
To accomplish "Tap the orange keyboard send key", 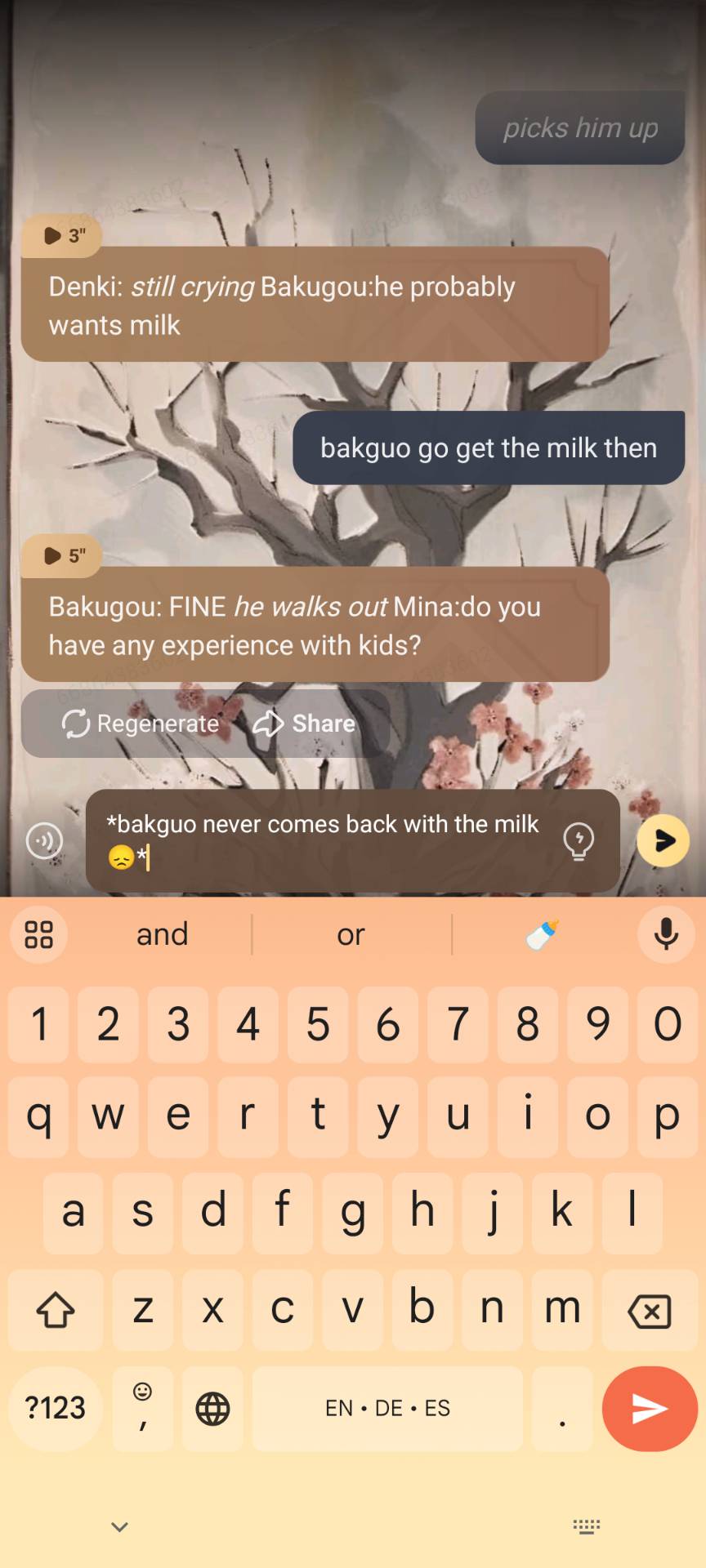I will click(650, 1408).
